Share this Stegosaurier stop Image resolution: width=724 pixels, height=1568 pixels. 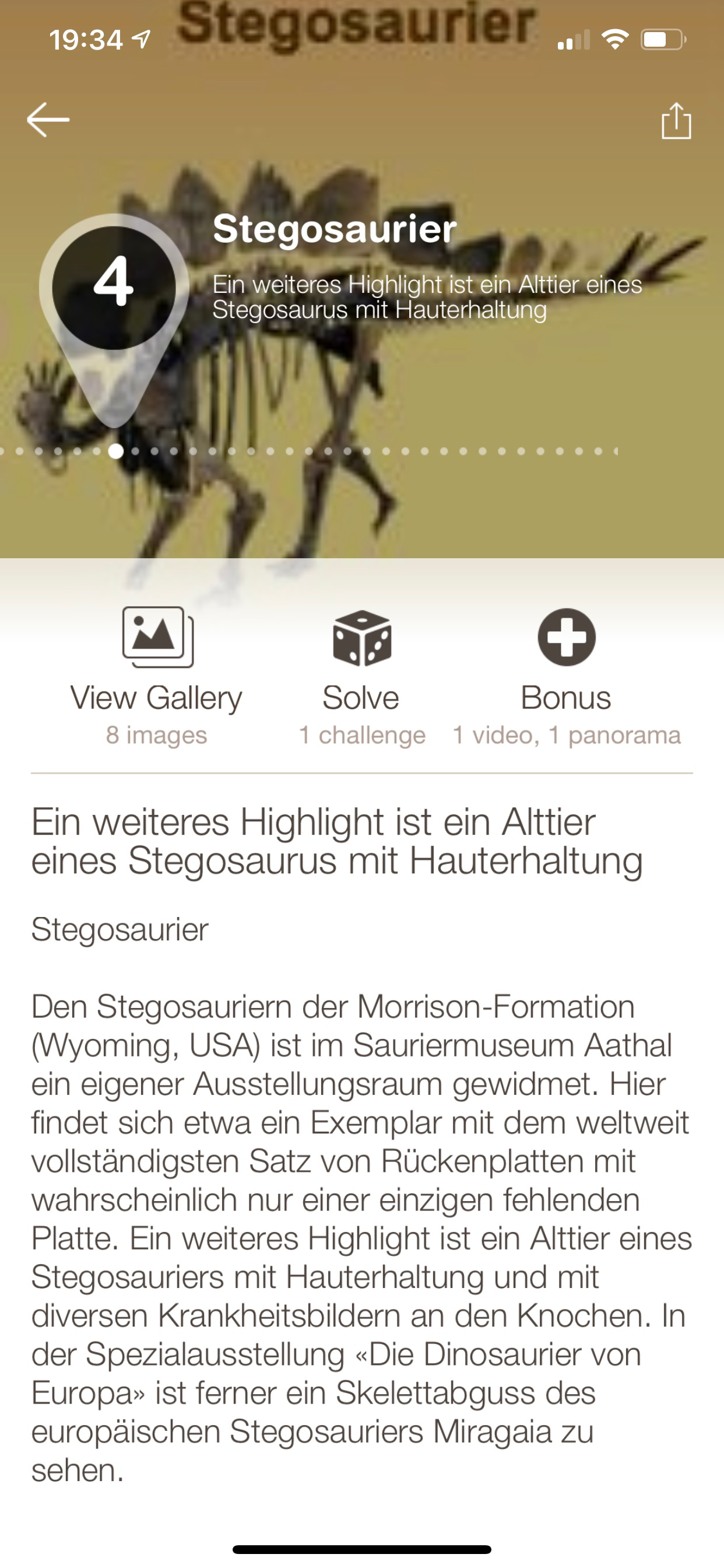click(676, 121)
